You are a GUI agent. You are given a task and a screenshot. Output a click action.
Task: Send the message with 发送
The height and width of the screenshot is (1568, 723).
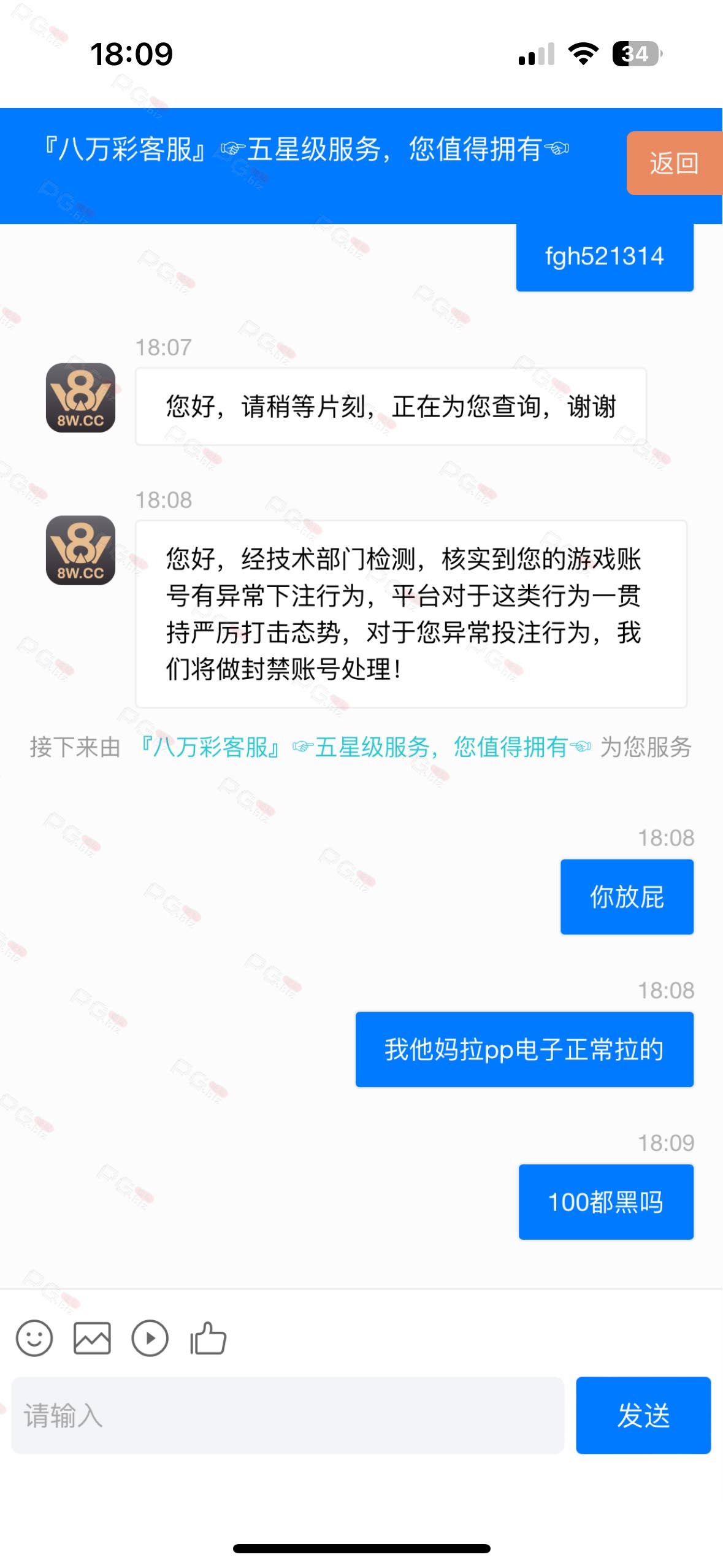(643, 1415)
